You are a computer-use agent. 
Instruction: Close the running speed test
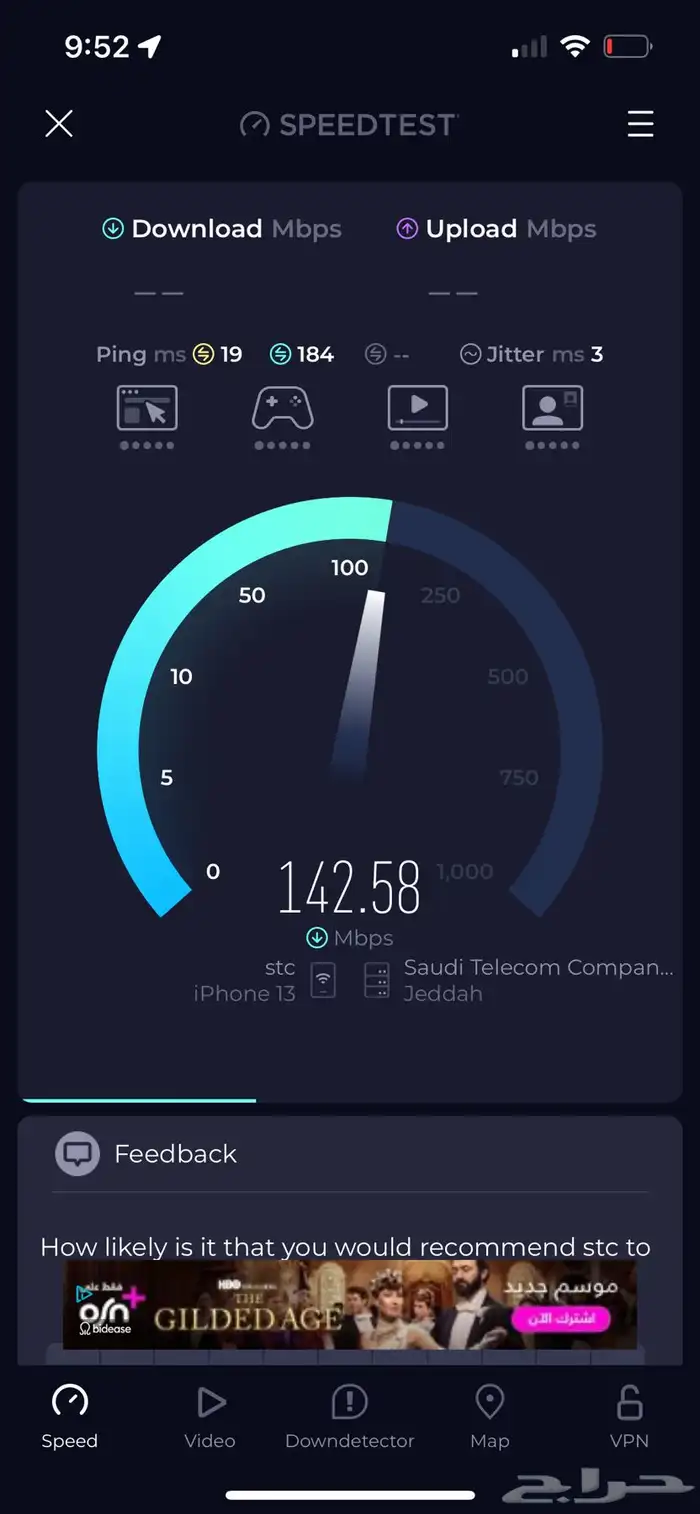coord(59,124)
